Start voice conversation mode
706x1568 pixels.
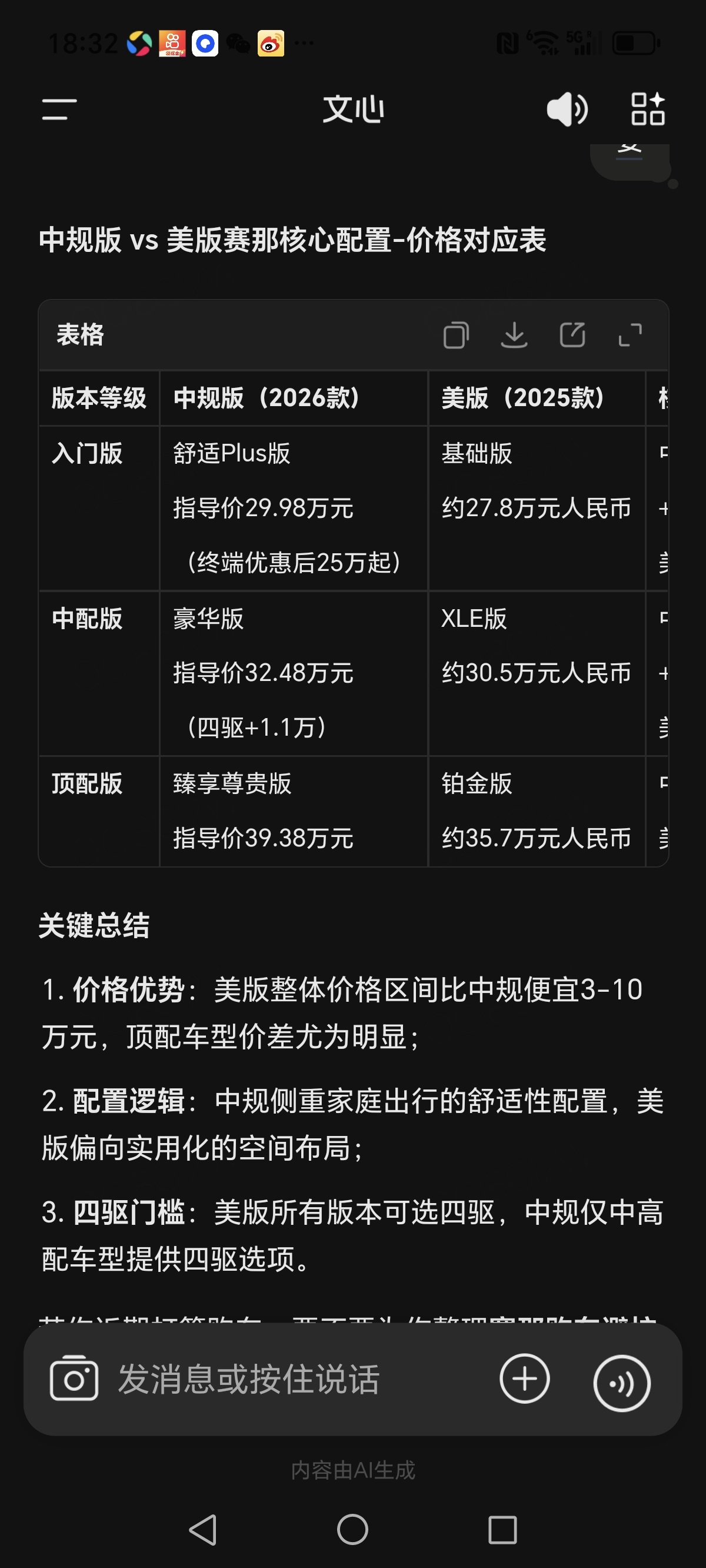[621, 1383]
